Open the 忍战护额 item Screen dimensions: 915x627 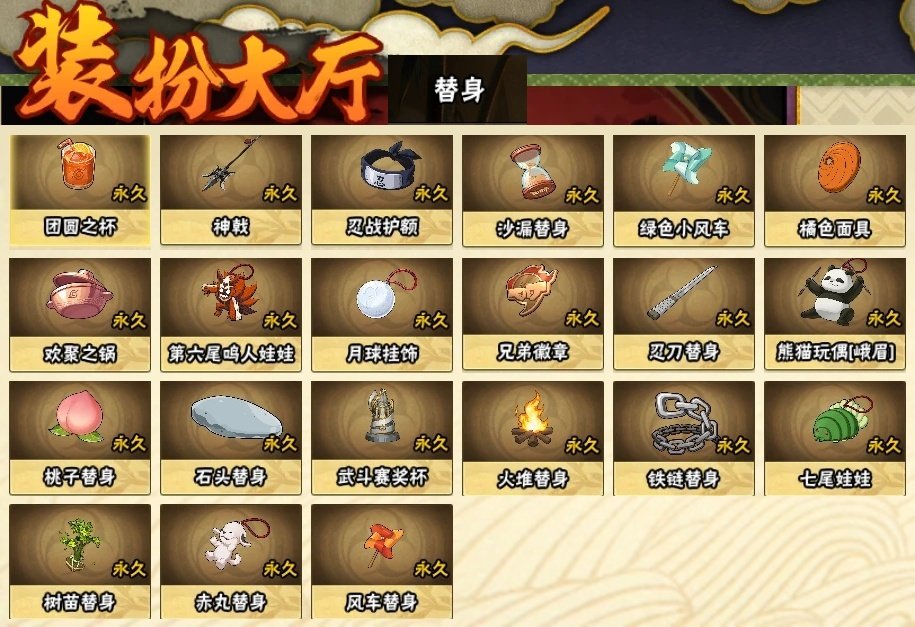[x=382, y=190]
